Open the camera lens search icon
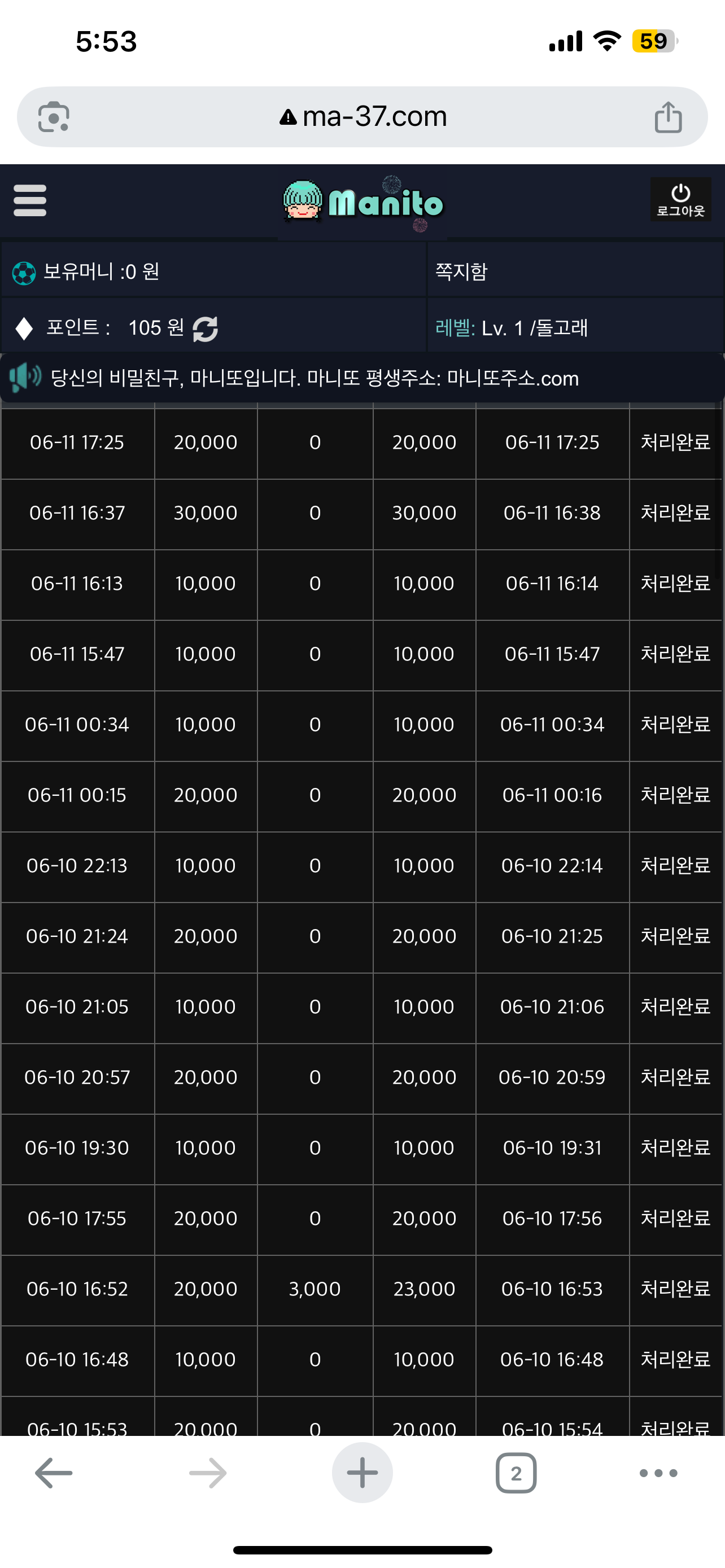Image resolution: width=725 pixels, height=1568 pixels. tap(54, 117)
